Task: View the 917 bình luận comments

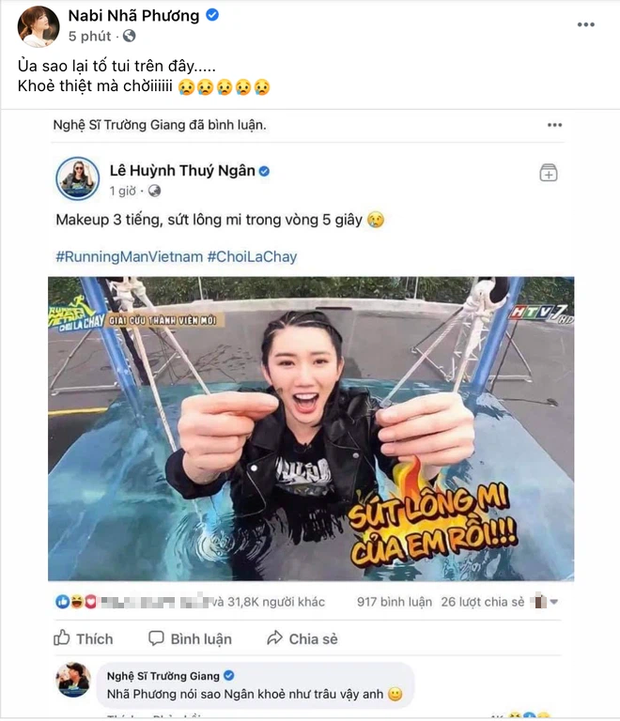Action: [x=393, y=602]
